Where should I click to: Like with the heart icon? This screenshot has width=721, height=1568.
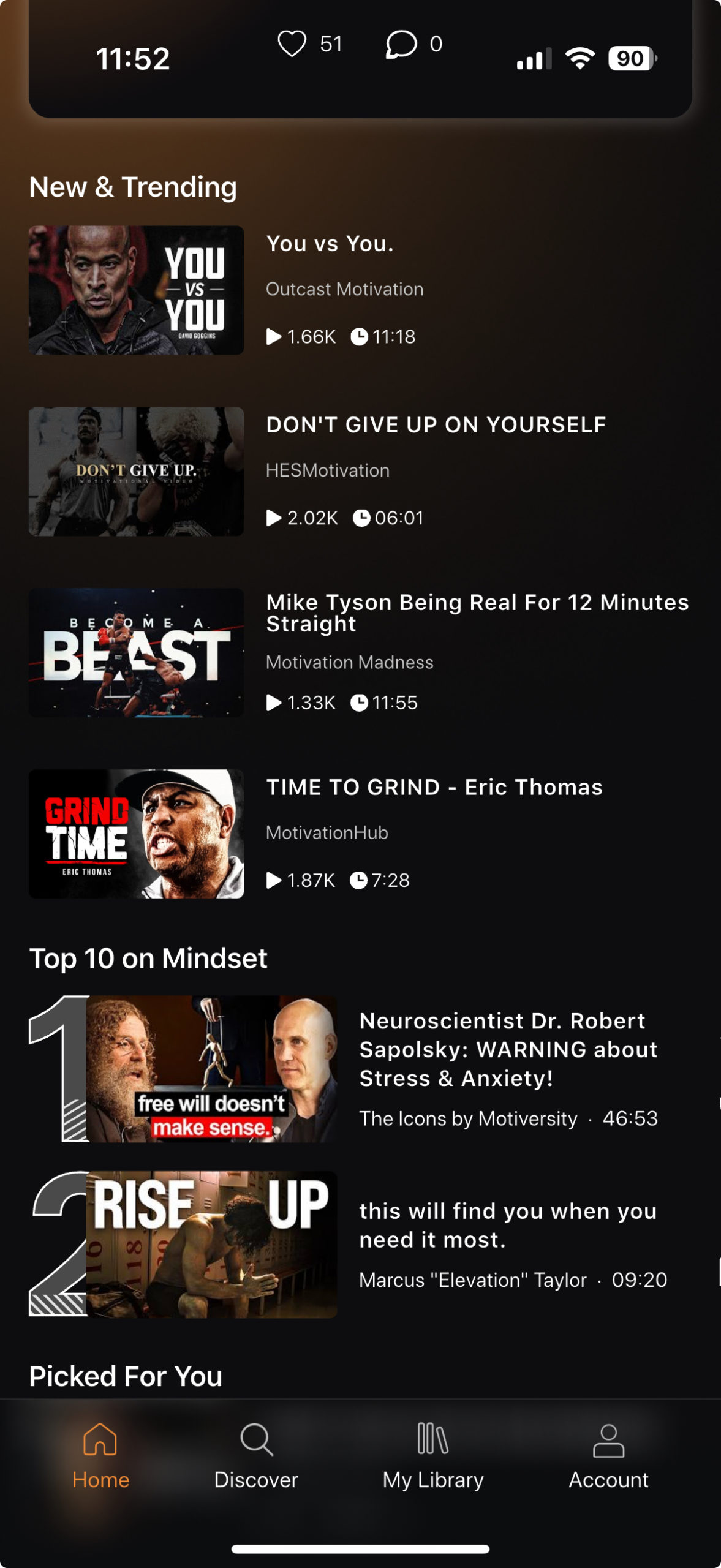(x=292, y=44)
